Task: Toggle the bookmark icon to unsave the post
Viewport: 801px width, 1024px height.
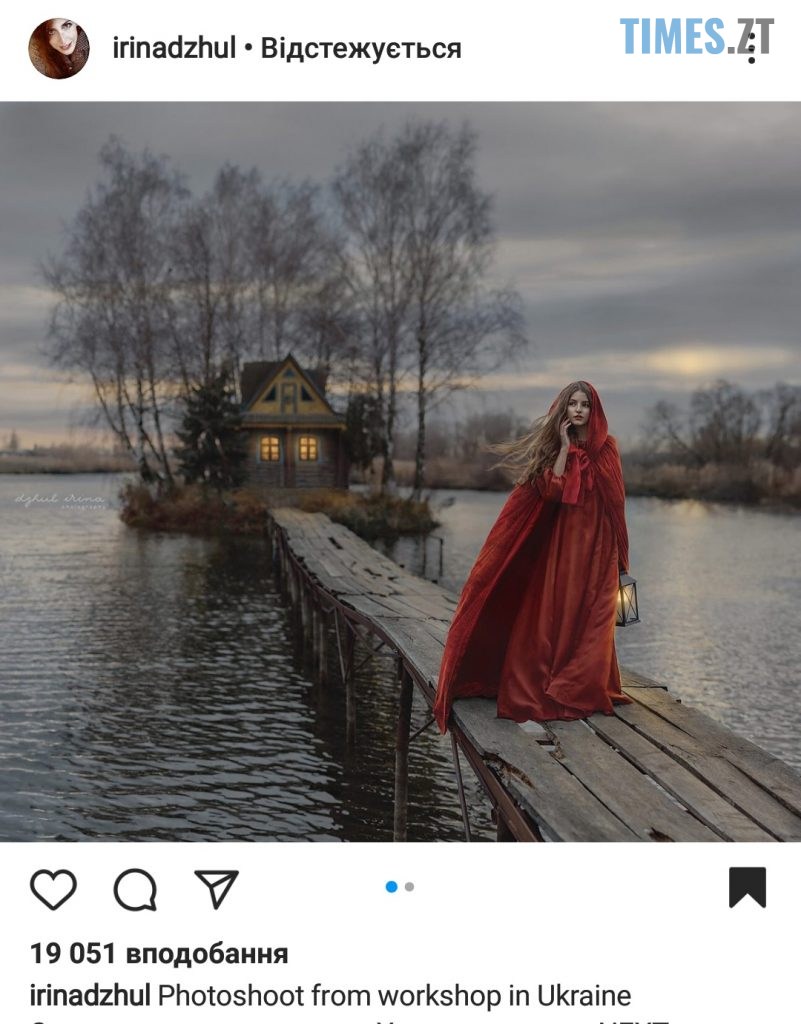Action: [x=746, y=887]
